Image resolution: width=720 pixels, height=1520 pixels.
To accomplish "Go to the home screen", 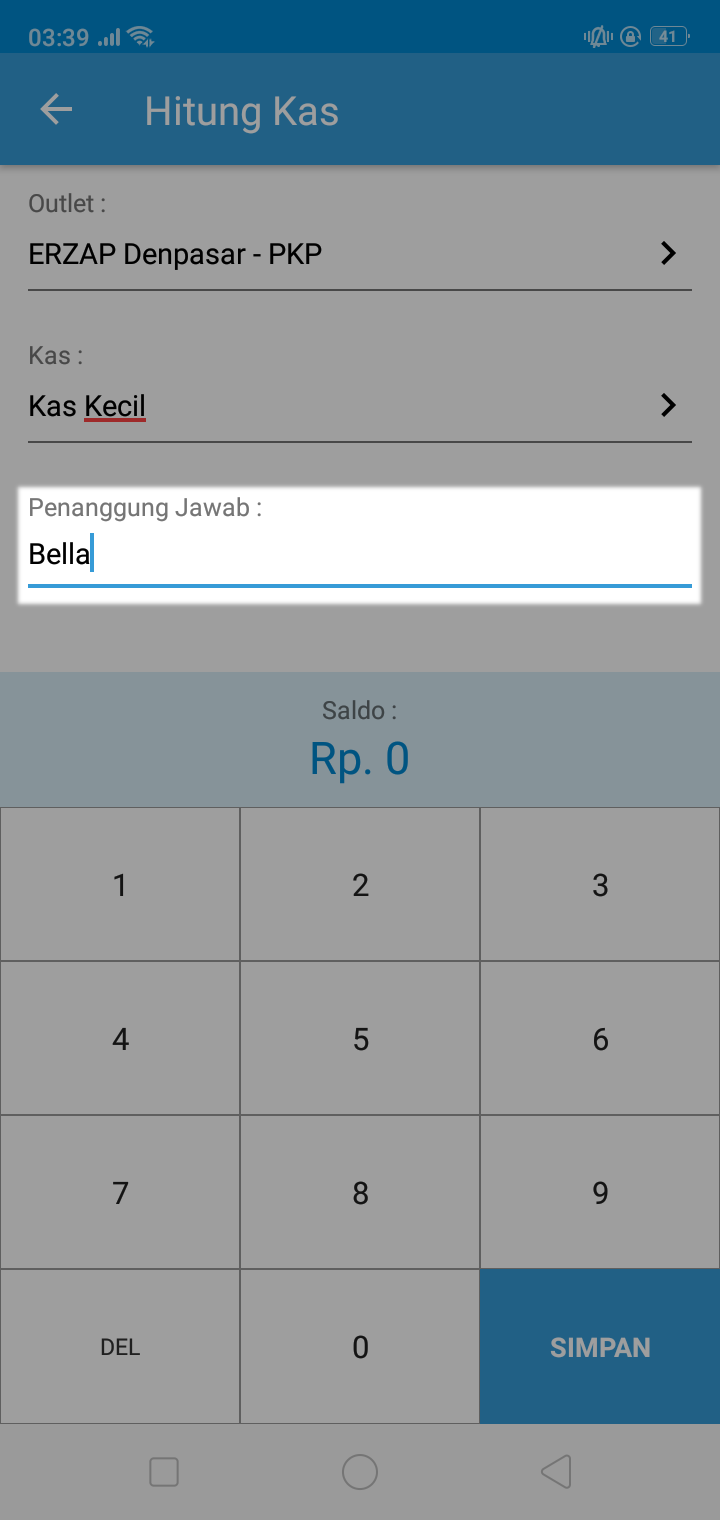I will (360, 1472).
